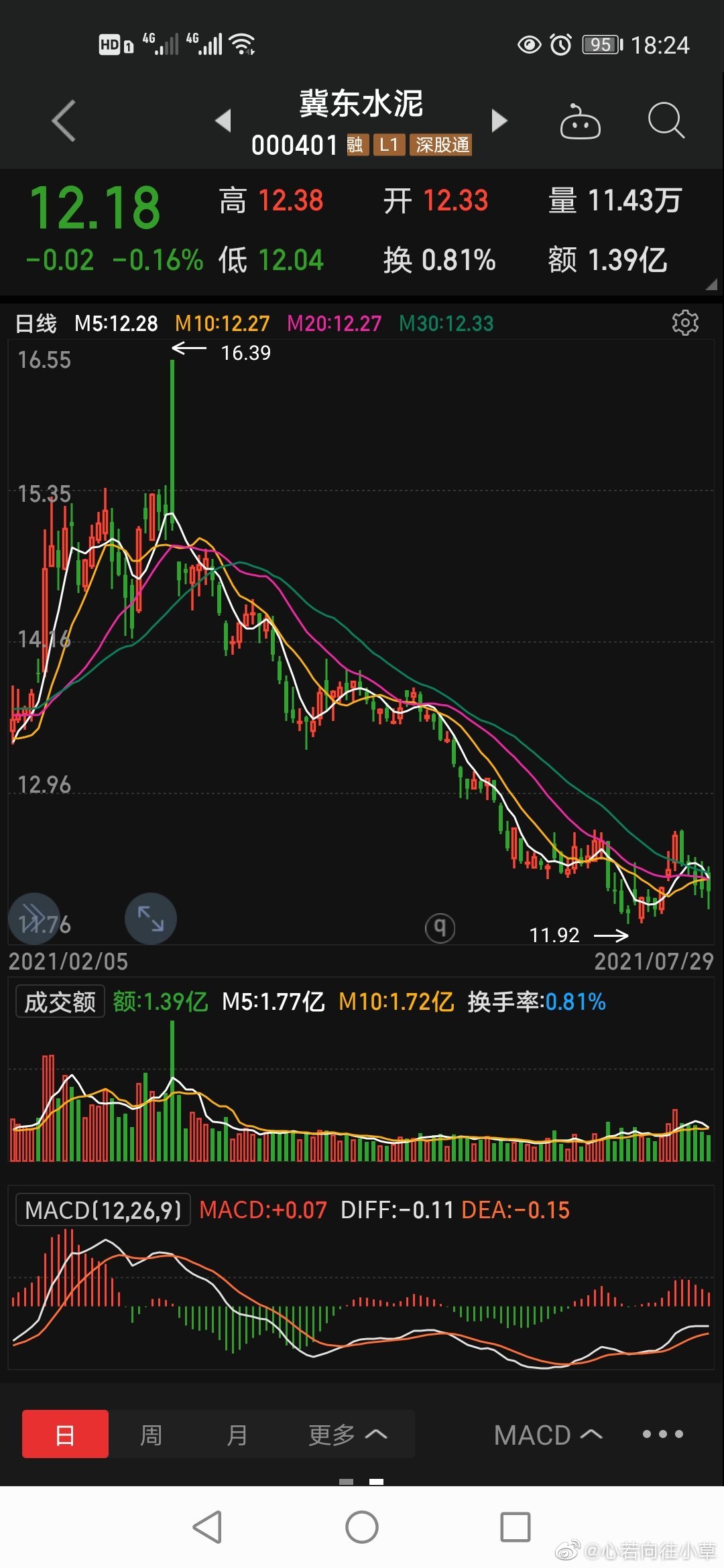Screen dimensions: 724x1568
Task: Go back using the top-left arrow
Action: click(x=64, y=121)
